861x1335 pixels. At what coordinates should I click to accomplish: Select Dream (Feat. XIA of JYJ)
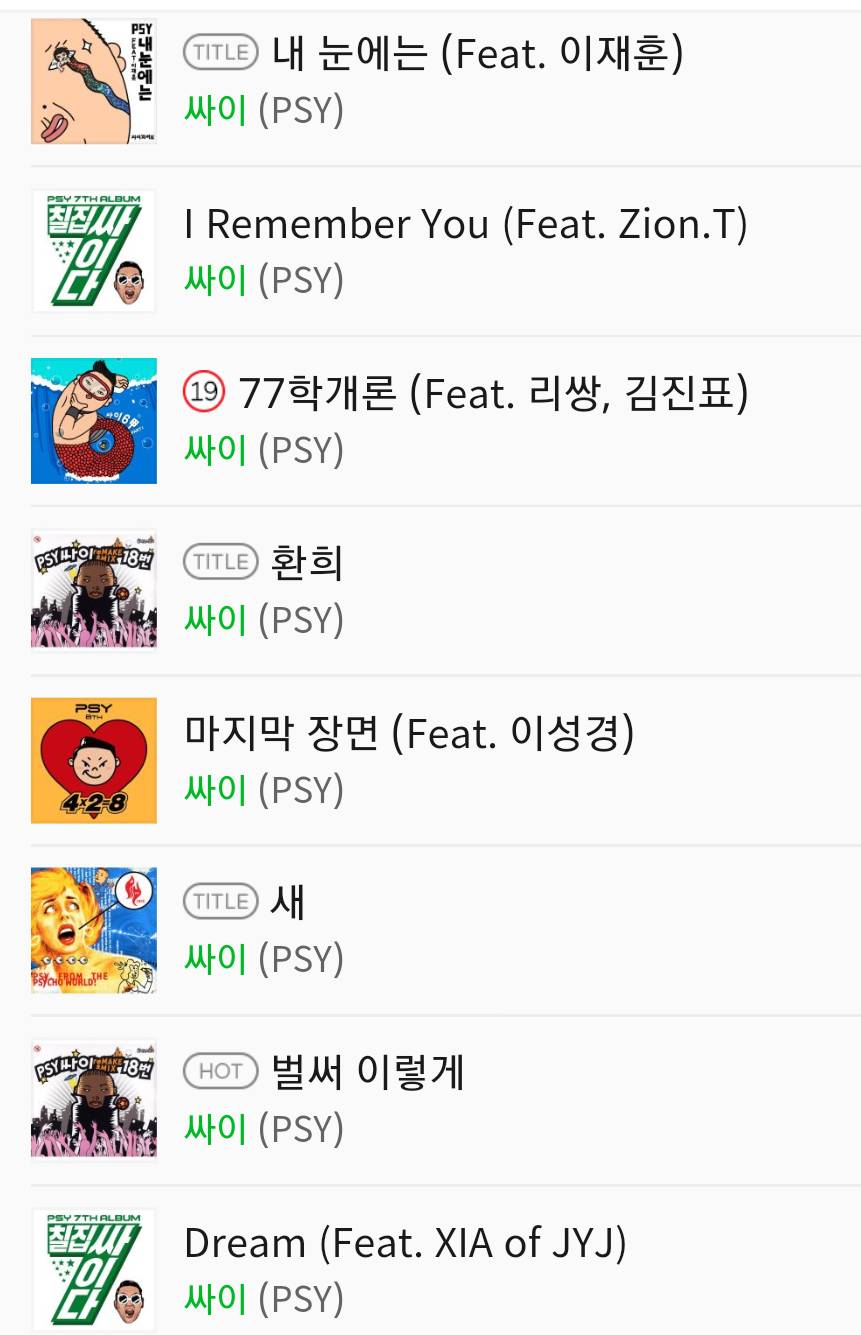[405, 1243]
